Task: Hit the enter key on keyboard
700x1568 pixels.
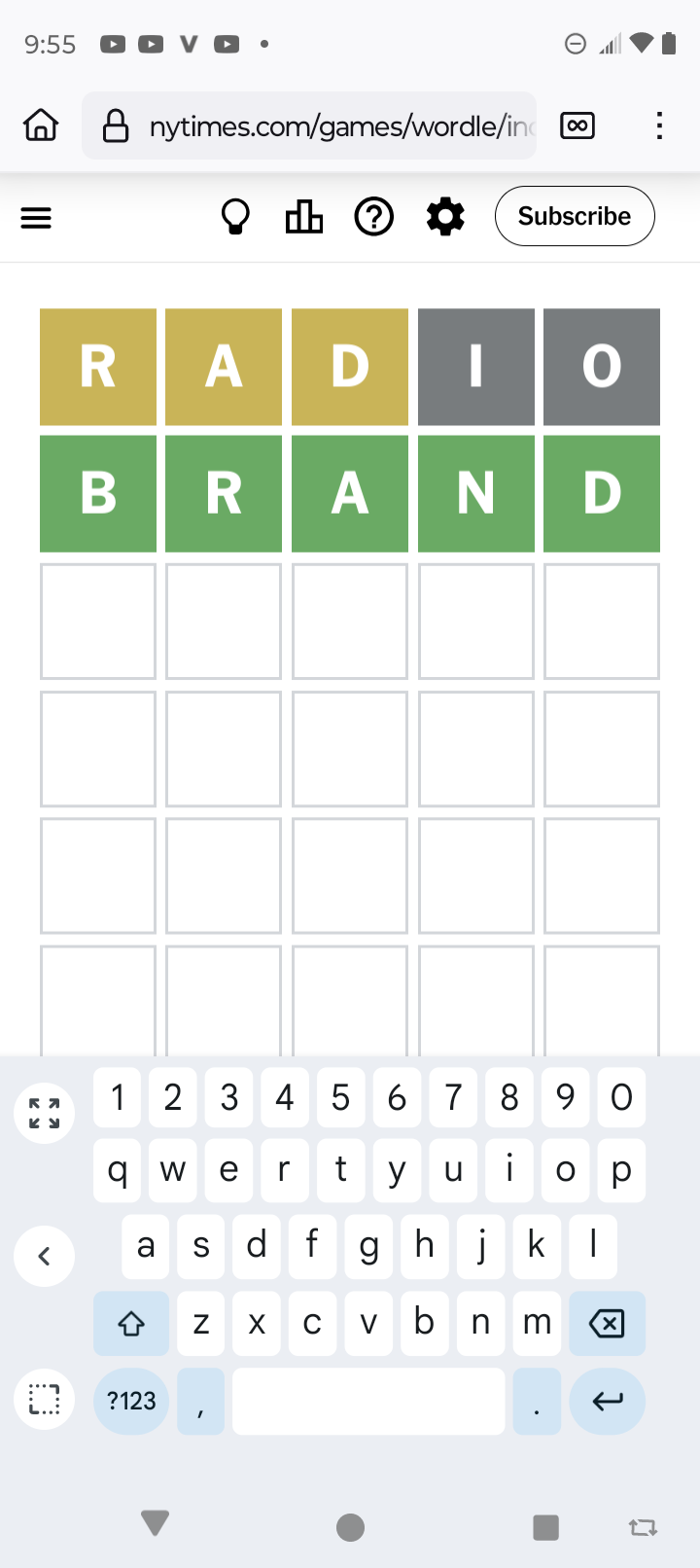Action: [607, 1401]
